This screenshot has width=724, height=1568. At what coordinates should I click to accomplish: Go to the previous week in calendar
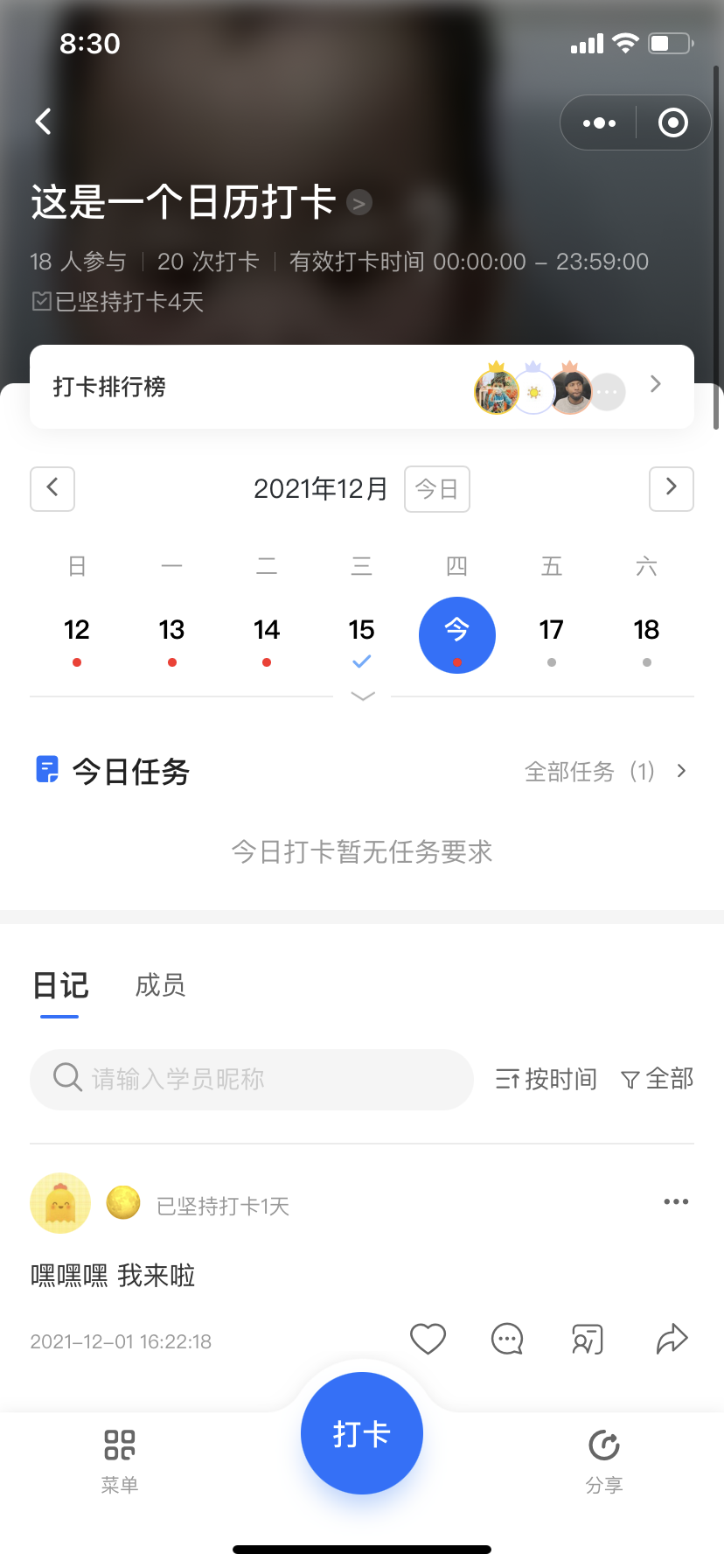[x=52, y=488]
